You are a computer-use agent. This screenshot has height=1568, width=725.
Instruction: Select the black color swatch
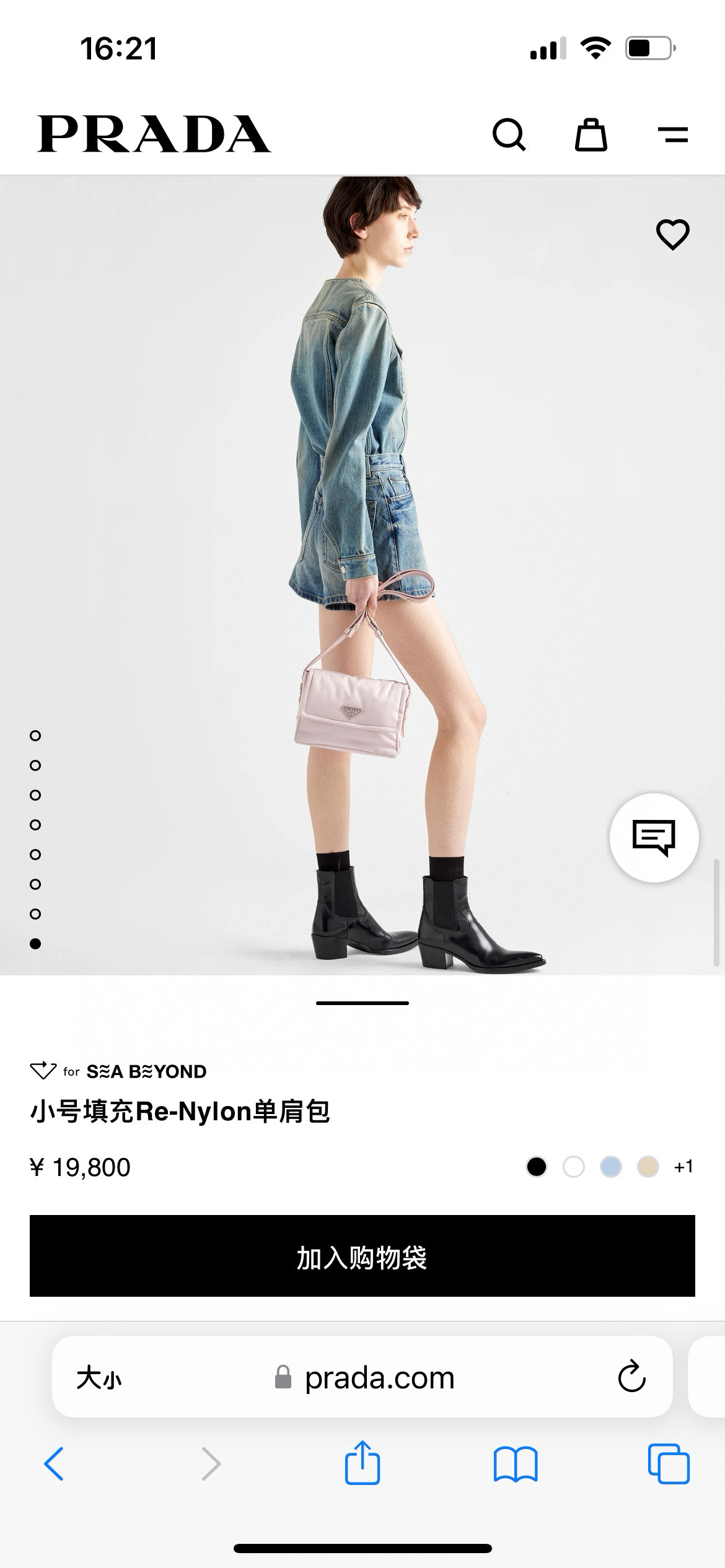536,1167
